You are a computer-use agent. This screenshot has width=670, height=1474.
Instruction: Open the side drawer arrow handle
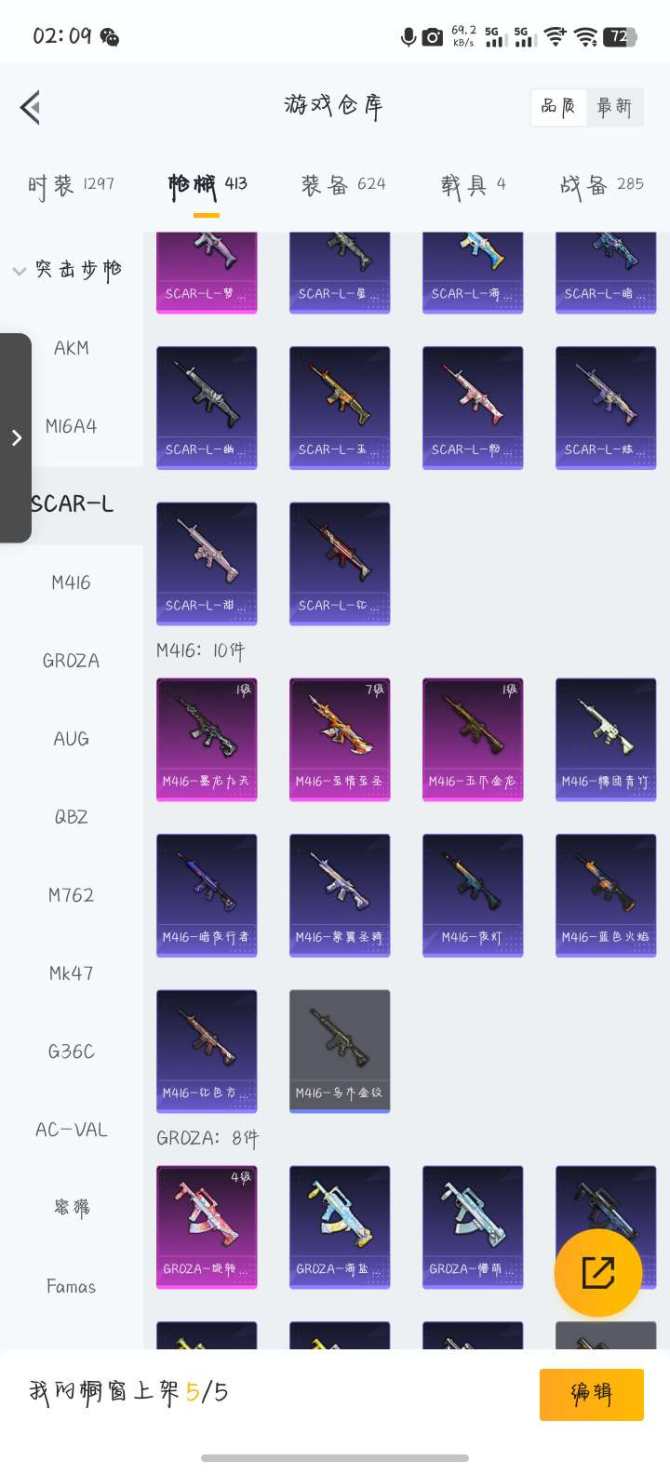(16, 437)
